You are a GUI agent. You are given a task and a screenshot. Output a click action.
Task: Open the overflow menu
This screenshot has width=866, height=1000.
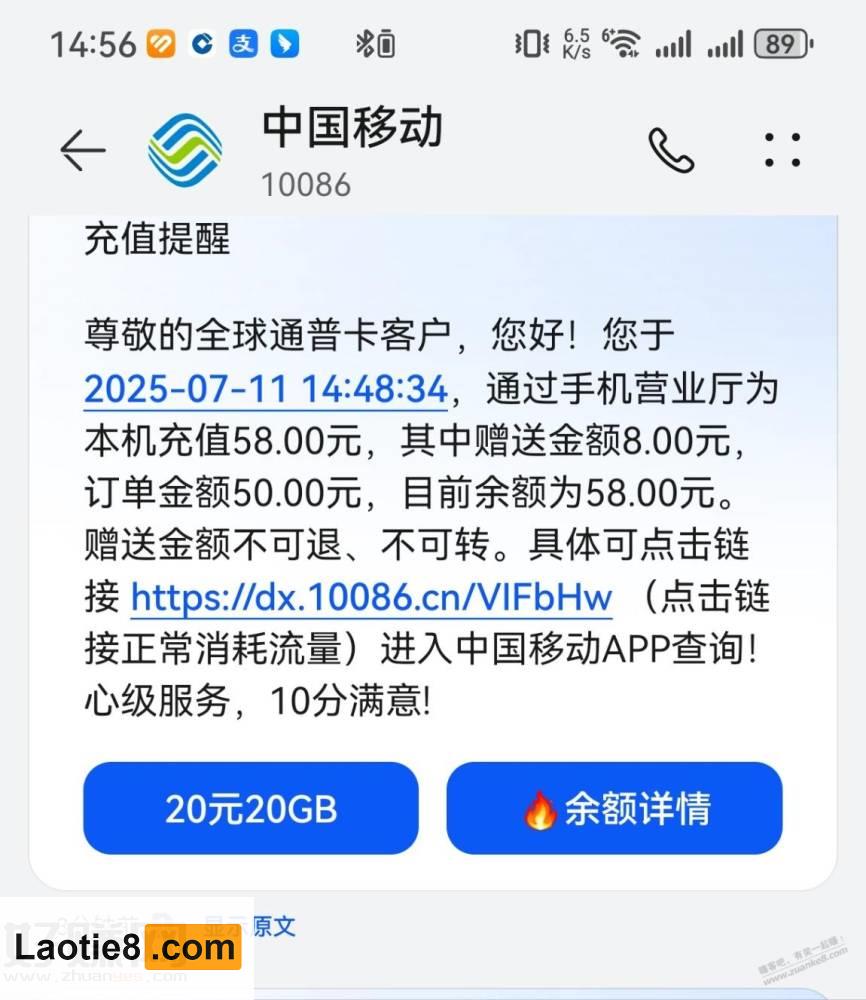tap(782, 150)
